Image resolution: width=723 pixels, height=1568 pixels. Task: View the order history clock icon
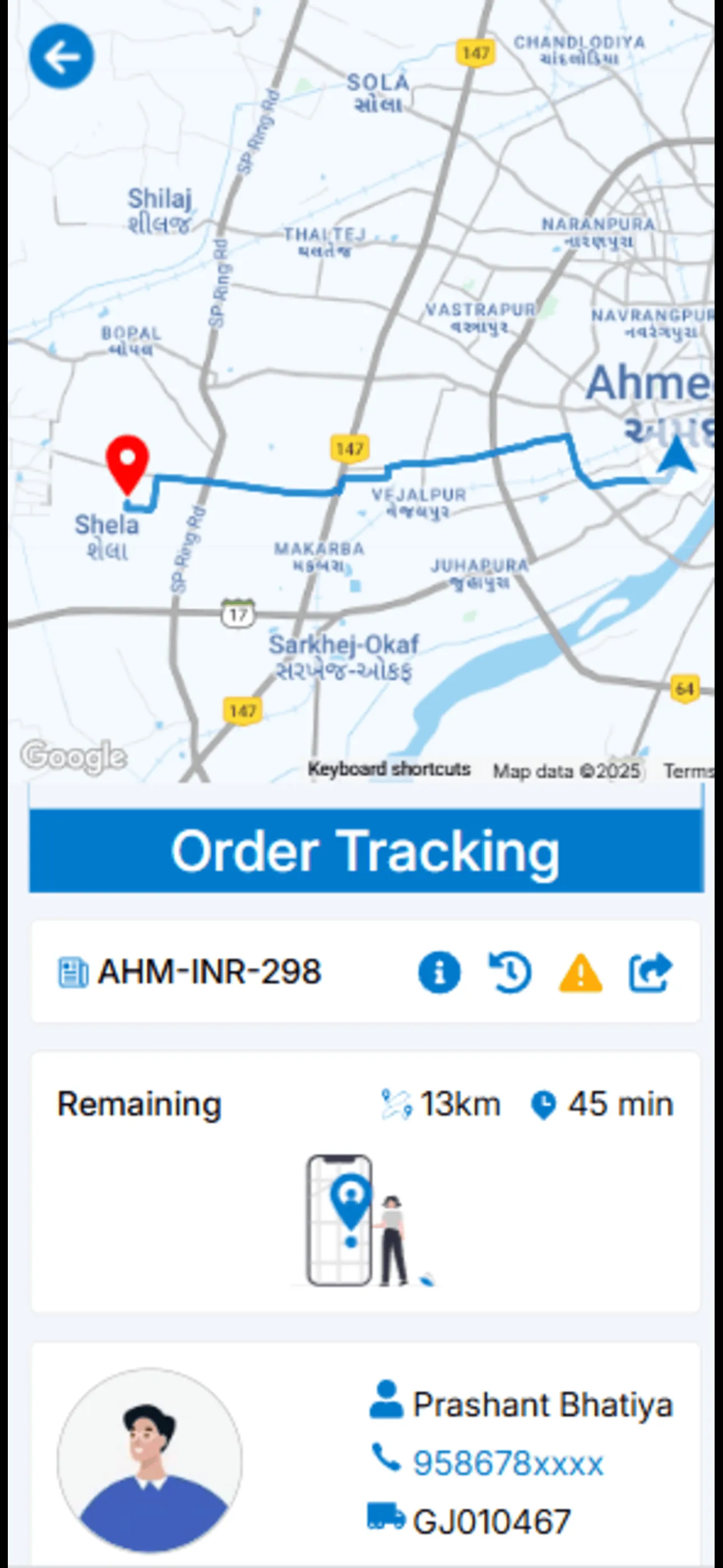coord(510,972)
